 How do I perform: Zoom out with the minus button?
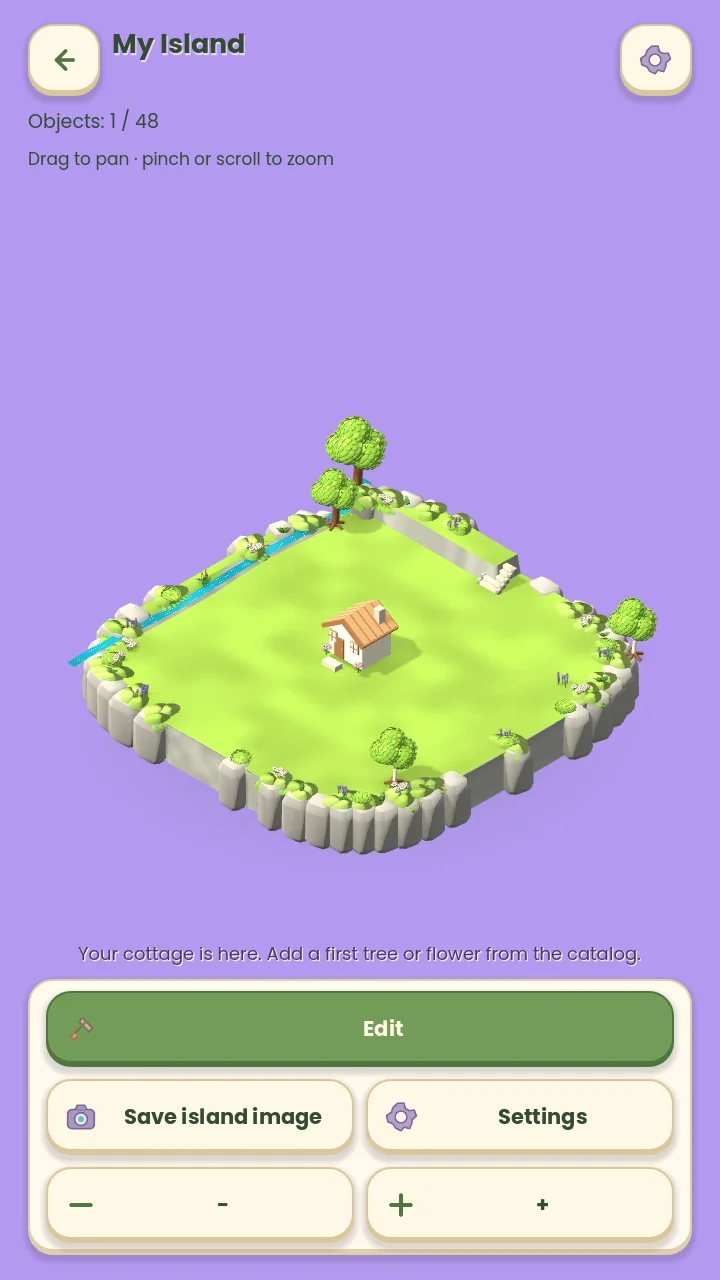[x=200, y=1204]
